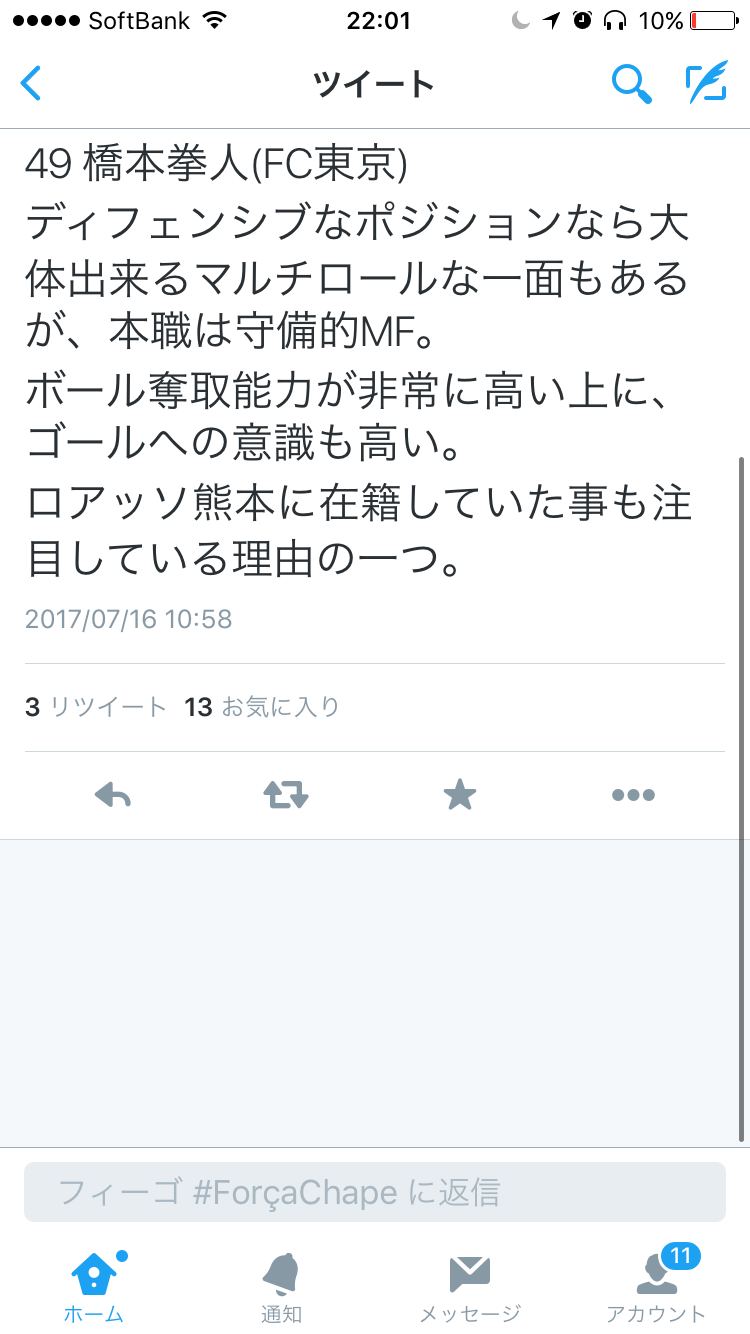
Task: View the 3 リツイート list
Action: [96, 708]
